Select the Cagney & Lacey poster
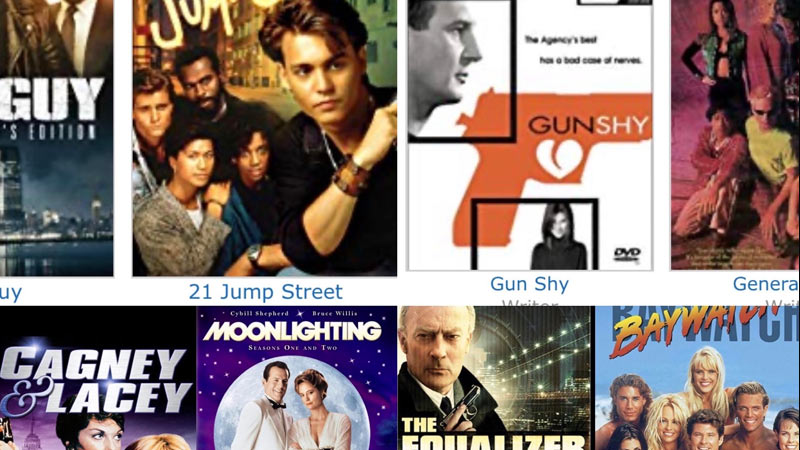Viewport: 800px width, 450px height. pos(97,380)
